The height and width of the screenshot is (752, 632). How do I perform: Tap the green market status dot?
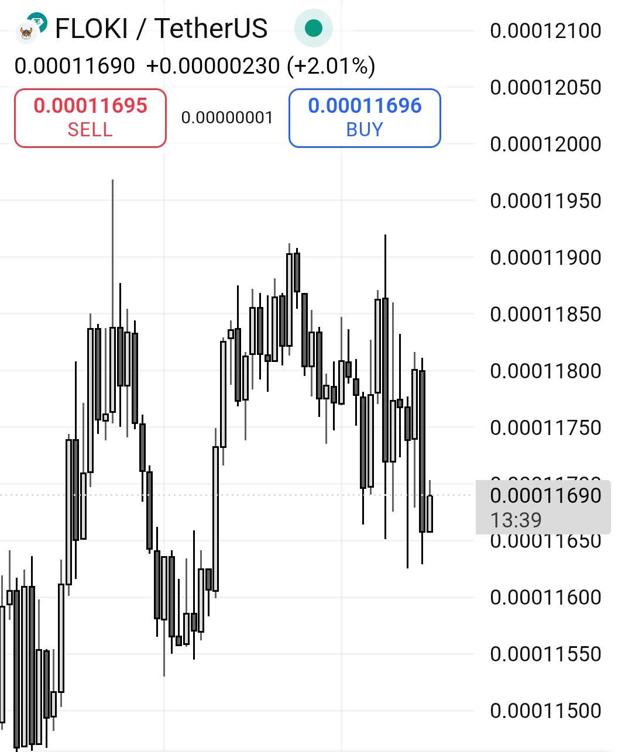[313, 28]
